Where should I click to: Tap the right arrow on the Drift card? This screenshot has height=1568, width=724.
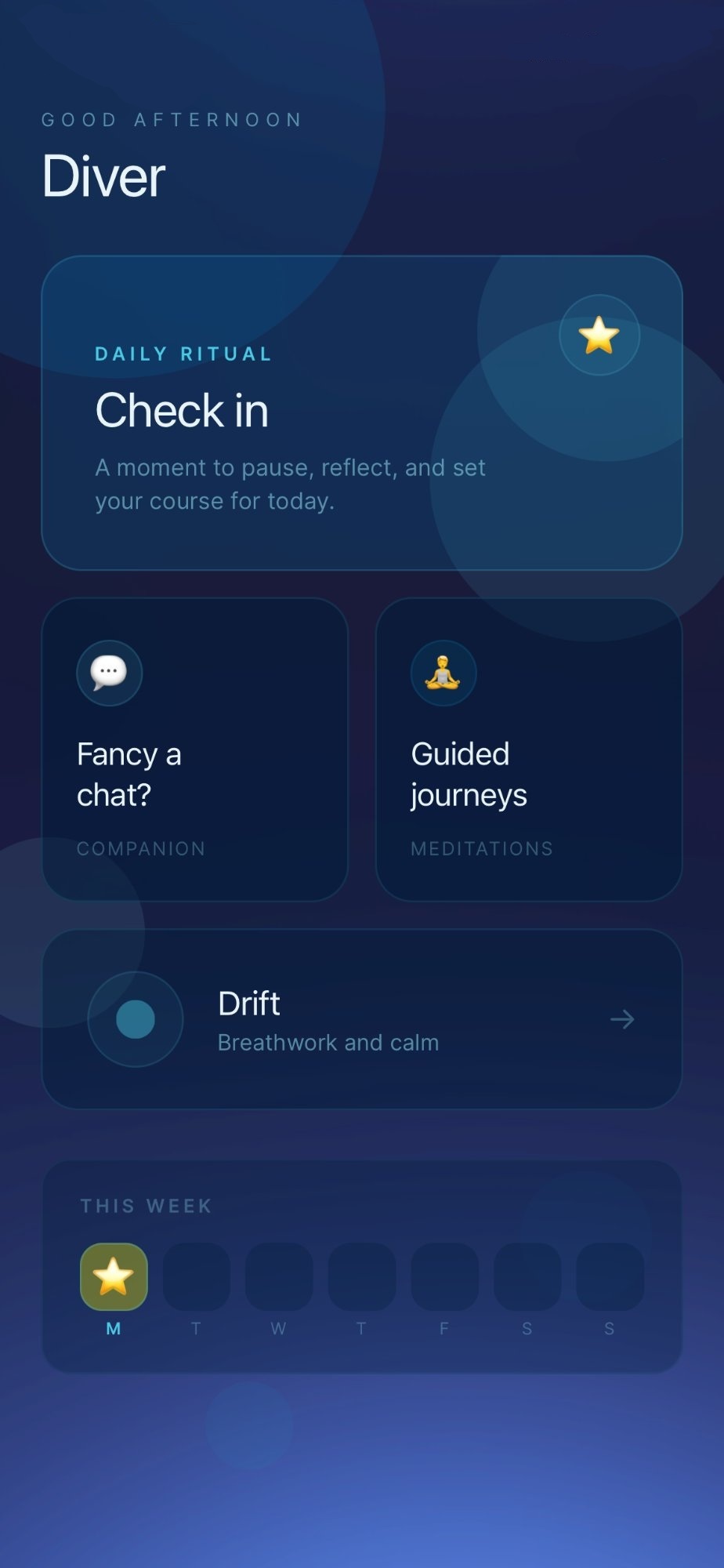tap(621, 1019)
